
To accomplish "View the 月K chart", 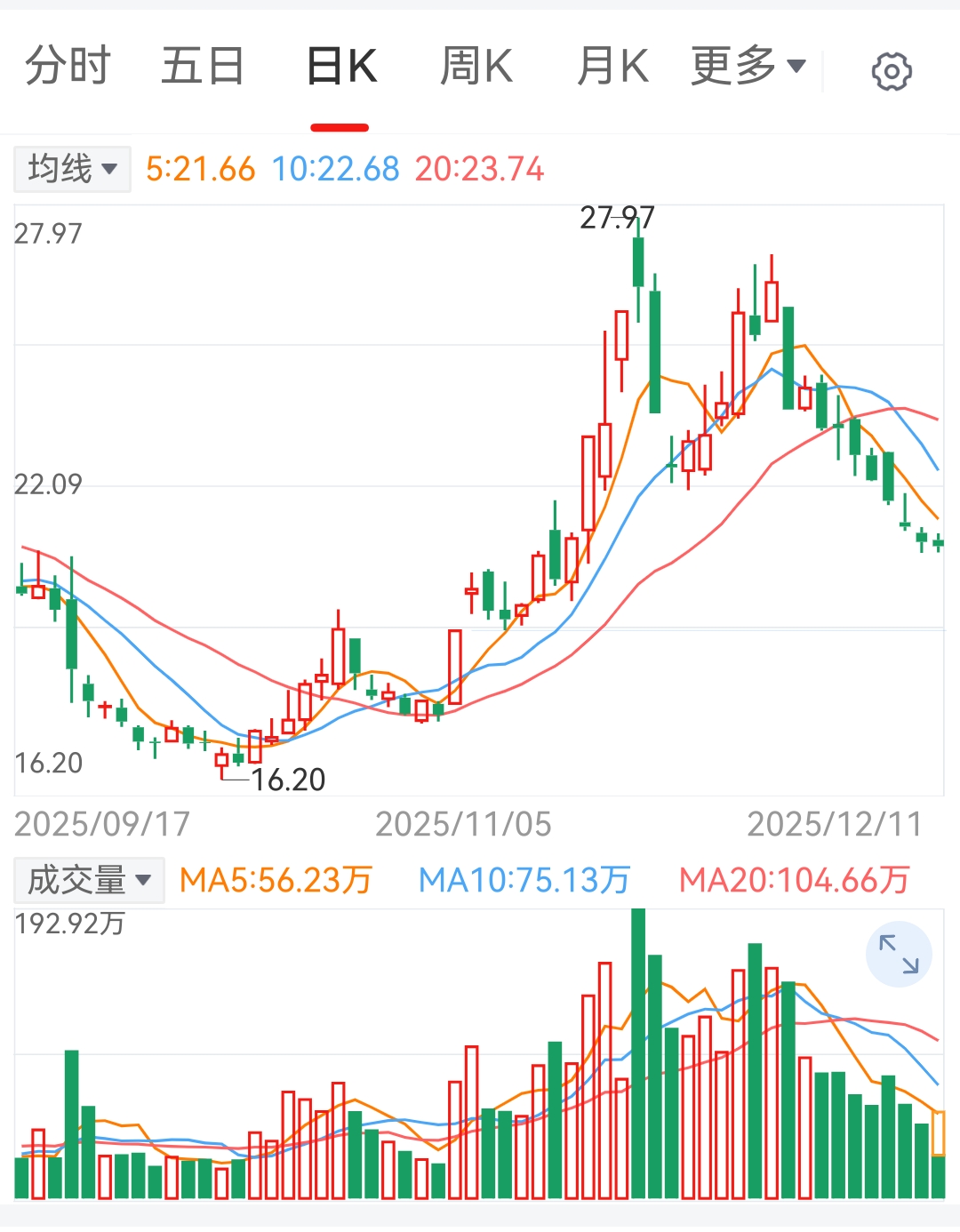I will (612, 67).
